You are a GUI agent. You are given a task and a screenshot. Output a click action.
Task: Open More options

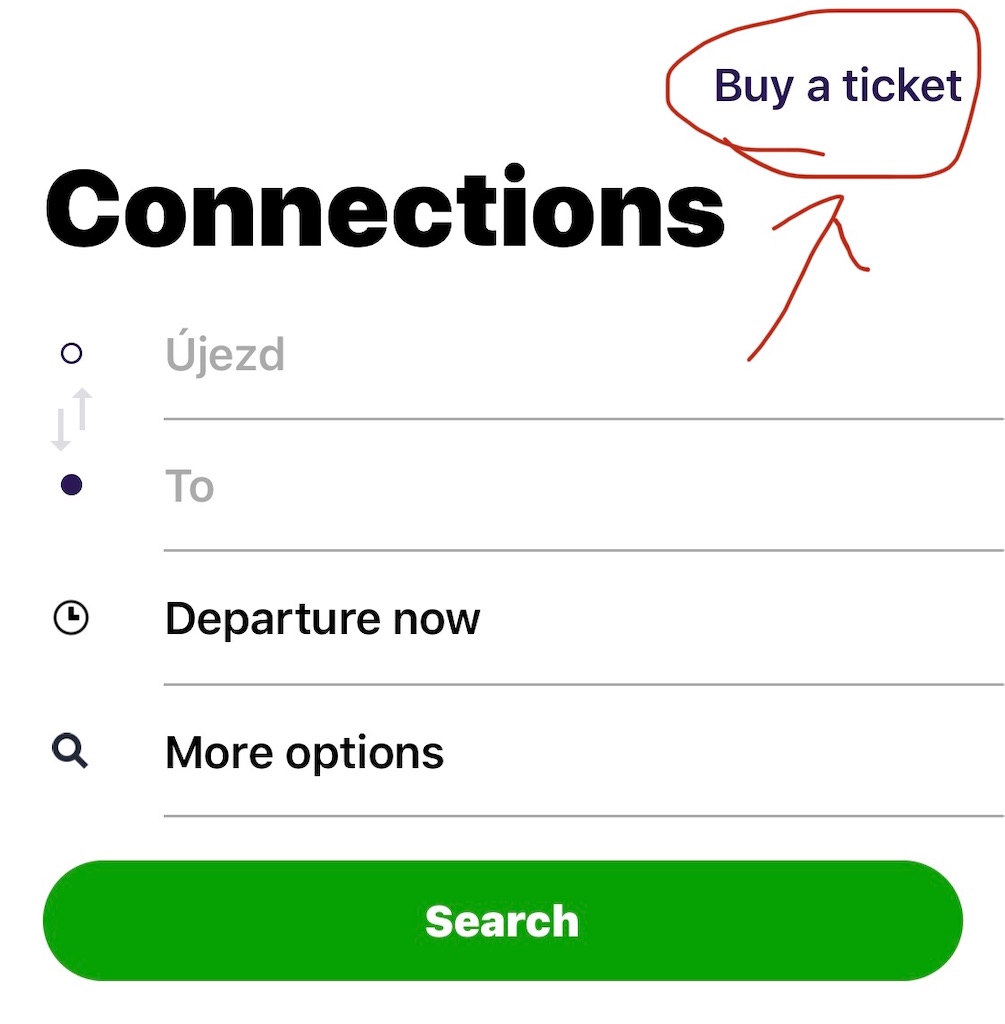(x=304, y=753)
